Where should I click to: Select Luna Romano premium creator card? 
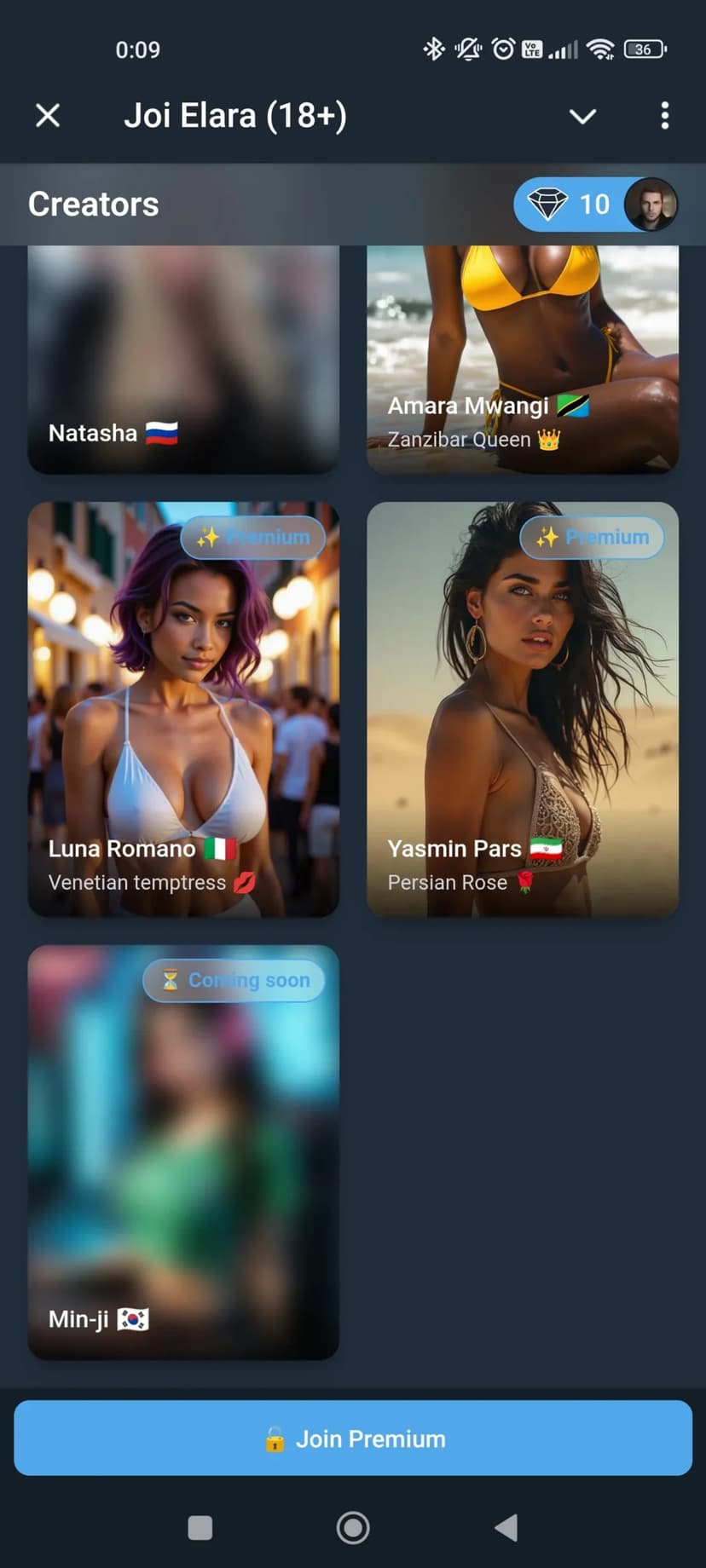click(x=183, y=709)
